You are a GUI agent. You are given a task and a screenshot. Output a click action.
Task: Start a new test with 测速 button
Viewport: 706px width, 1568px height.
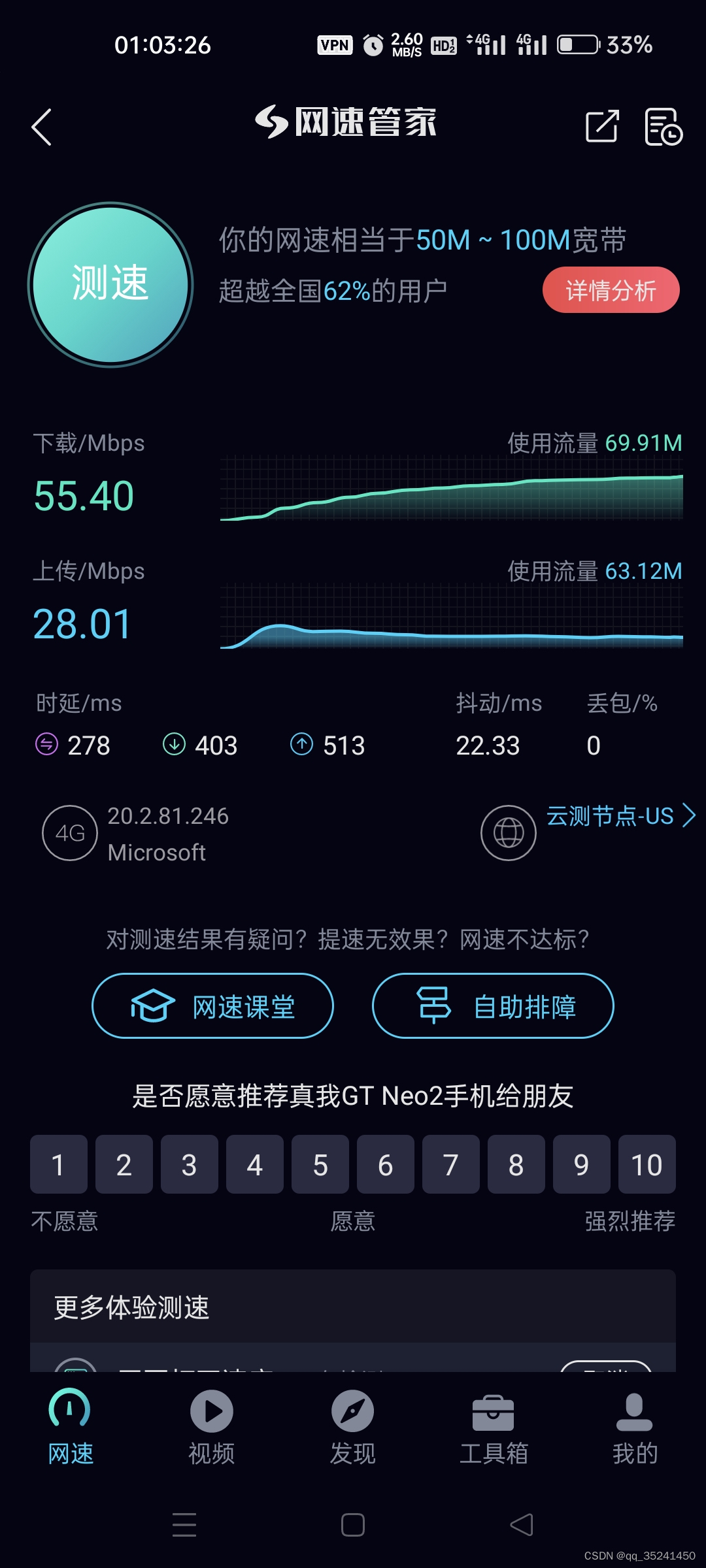pyautogui.click(x=110, y=284)
